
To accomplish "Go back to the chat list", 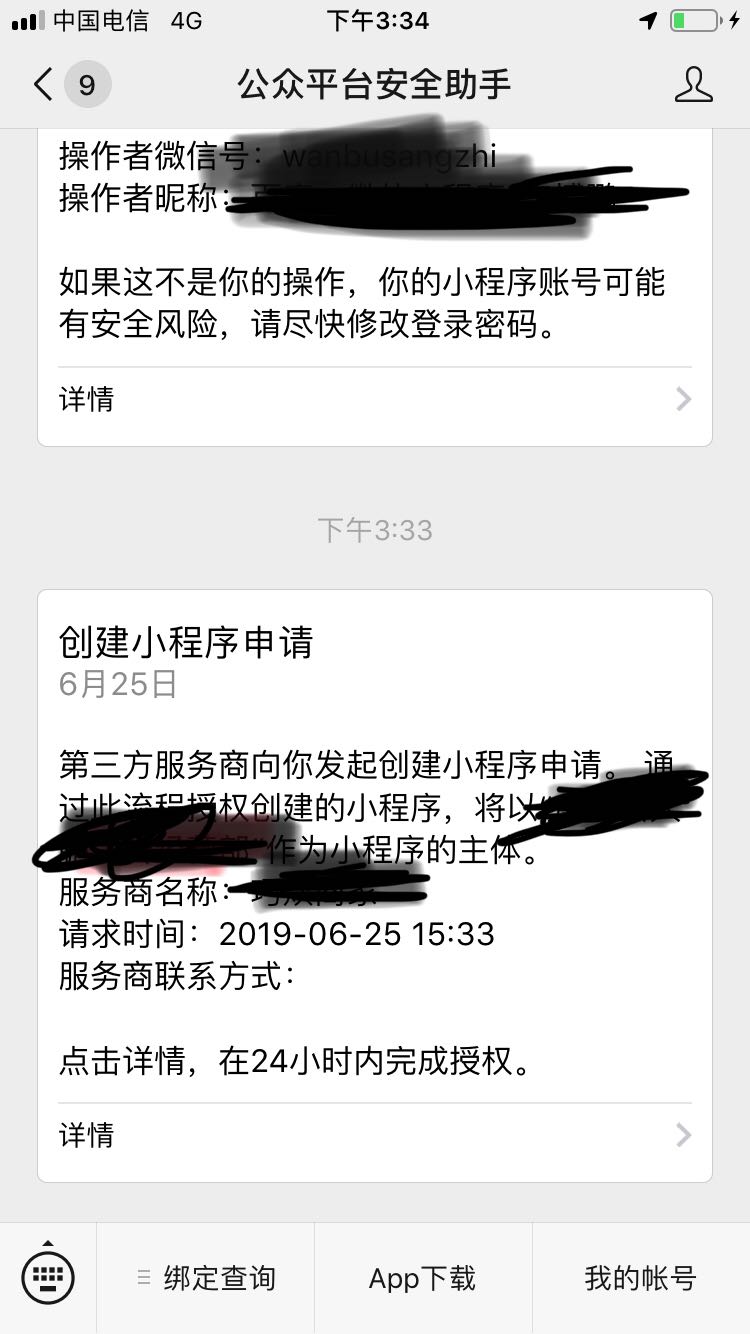I will [x=70, y=85].
